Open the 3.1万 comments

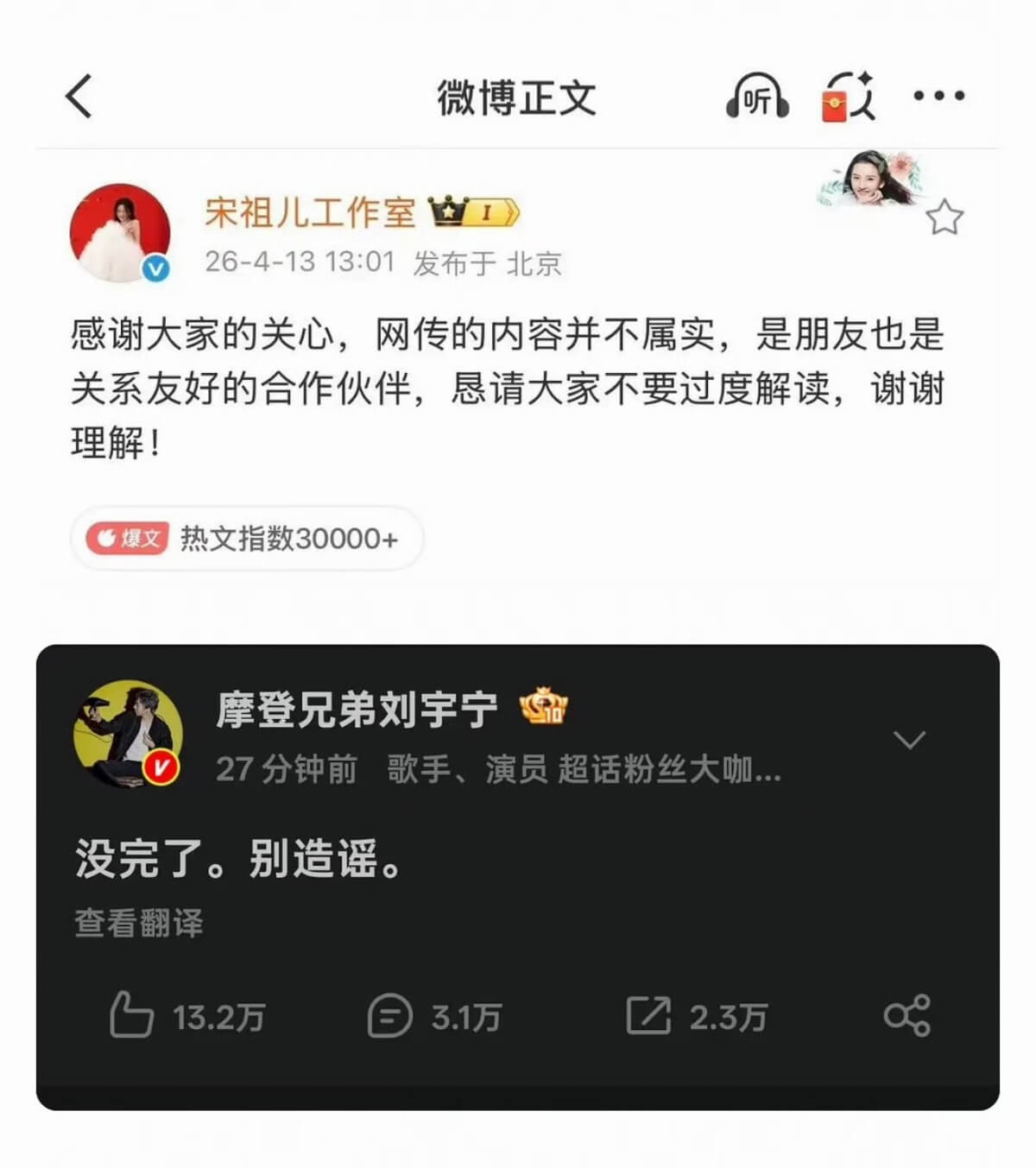pyautogui.click(x=389, y=1016)
